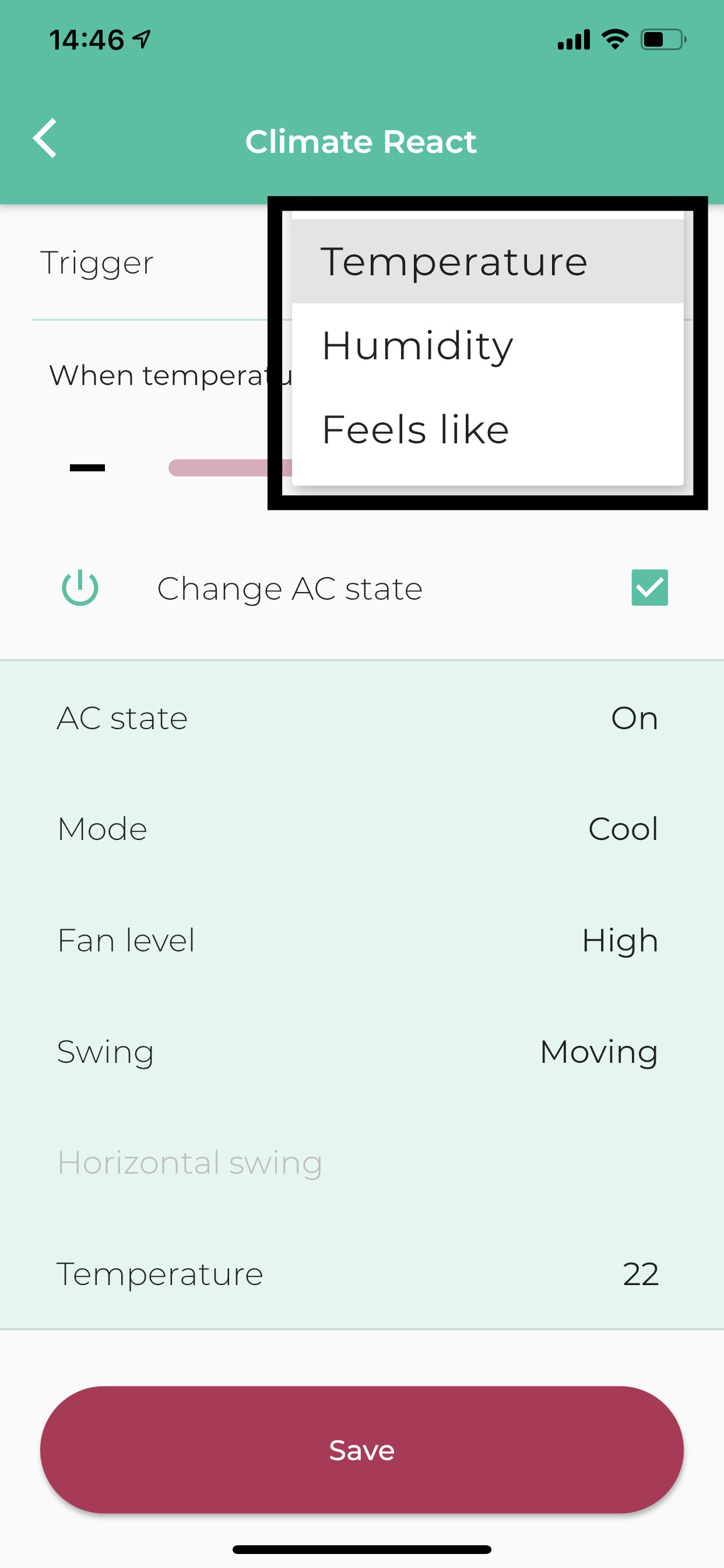Save the Climate React settings
The height and width of the screenshot is (1568, 724).
(362, 1450)
